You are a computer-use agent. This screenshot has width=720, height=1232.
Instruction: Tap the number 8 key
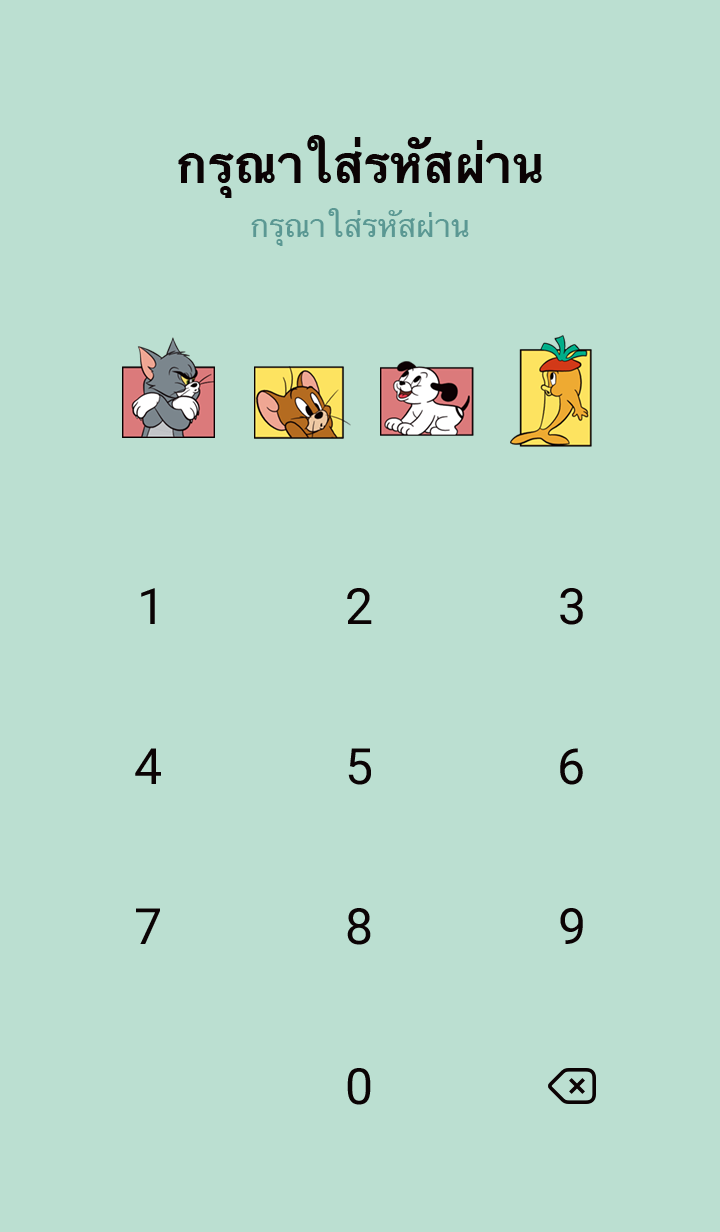359,927
